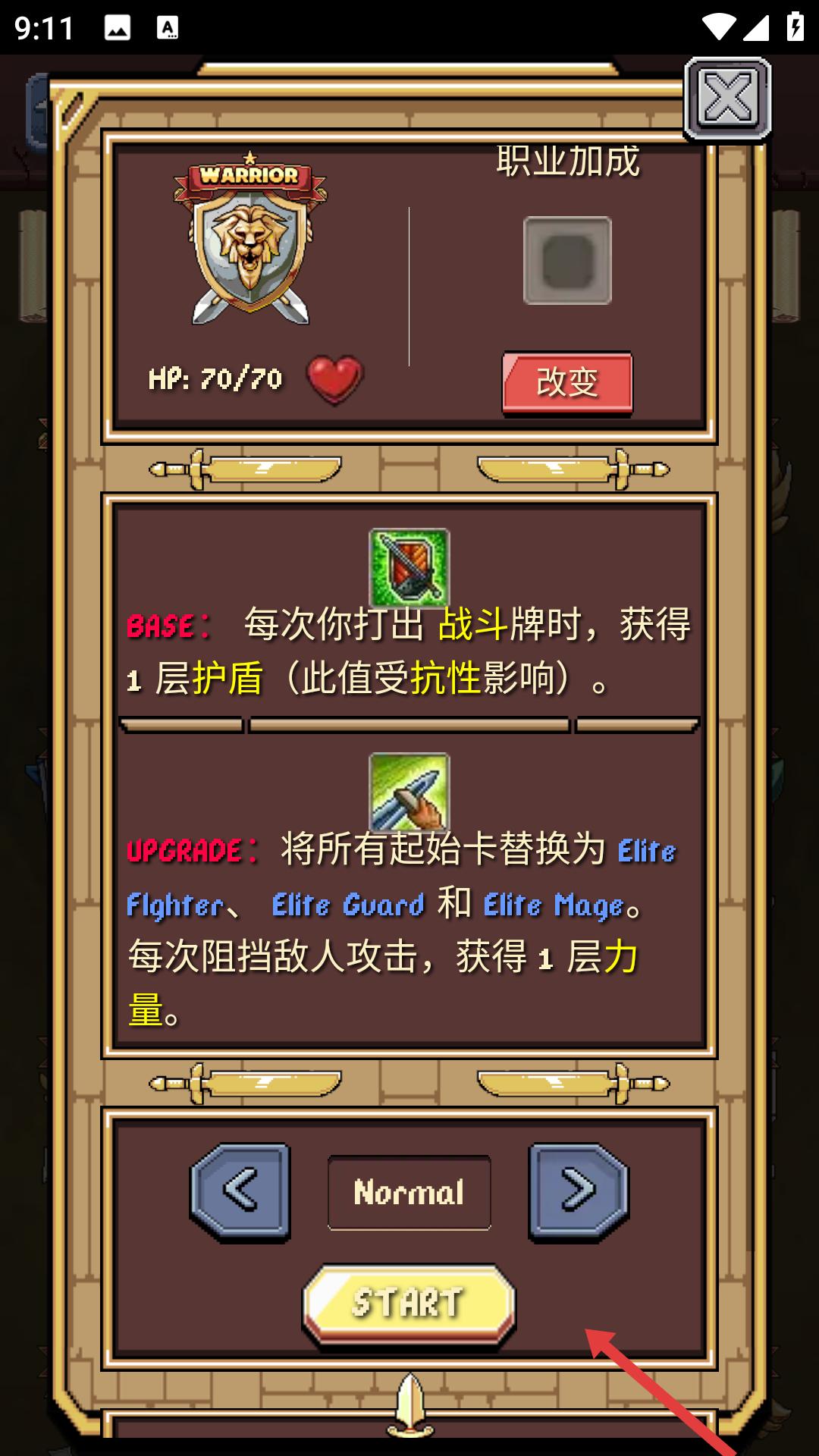Start the game with the START button
The height and width of the screenshot is (1456, 819).
(409, 1304)
